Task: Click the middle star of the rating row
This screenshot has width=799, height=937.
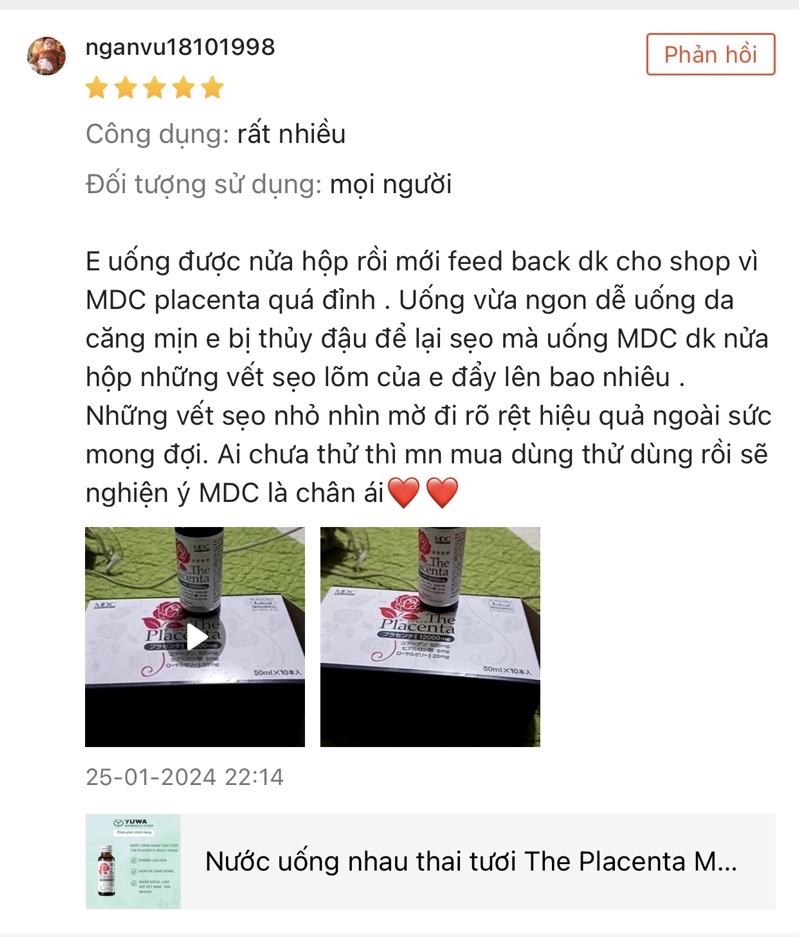Action: [x=153, y=88]
